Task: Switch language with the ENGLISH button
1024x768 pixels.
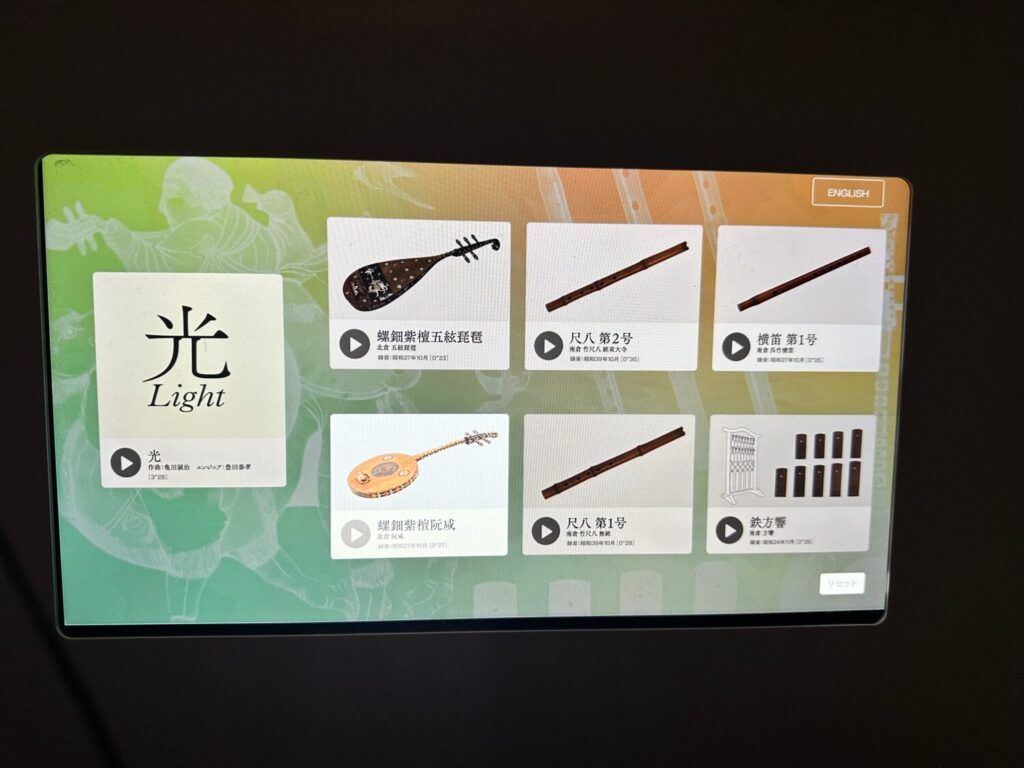Action: 847,193
